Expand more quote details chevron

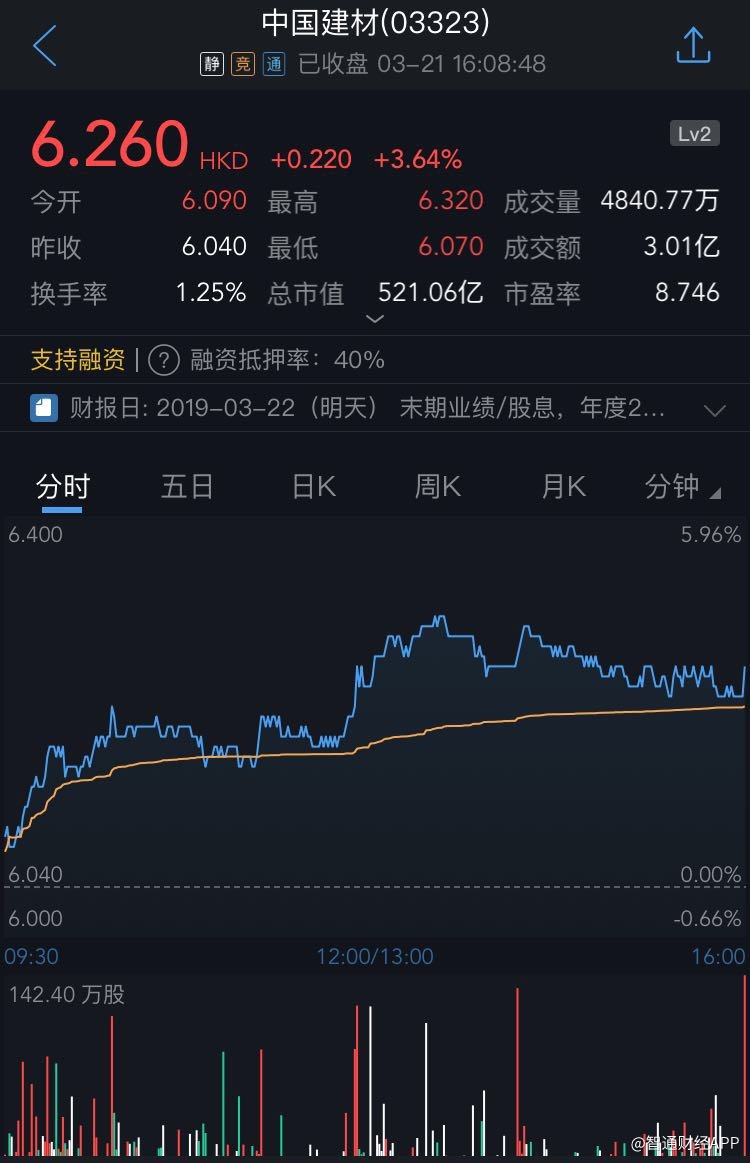point(375,319)
